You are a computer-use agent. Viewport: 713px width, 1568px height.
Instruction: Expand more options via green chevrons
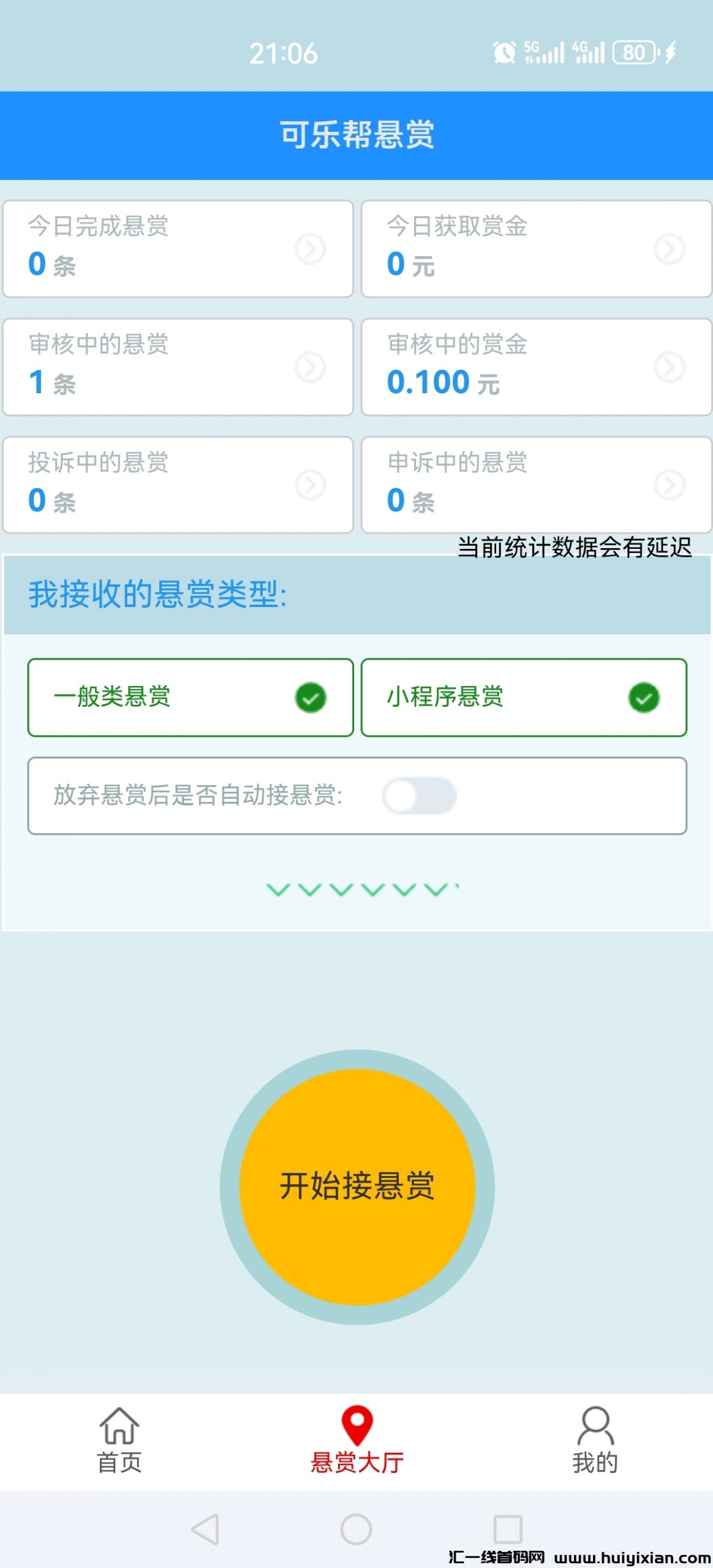point(361,889)
